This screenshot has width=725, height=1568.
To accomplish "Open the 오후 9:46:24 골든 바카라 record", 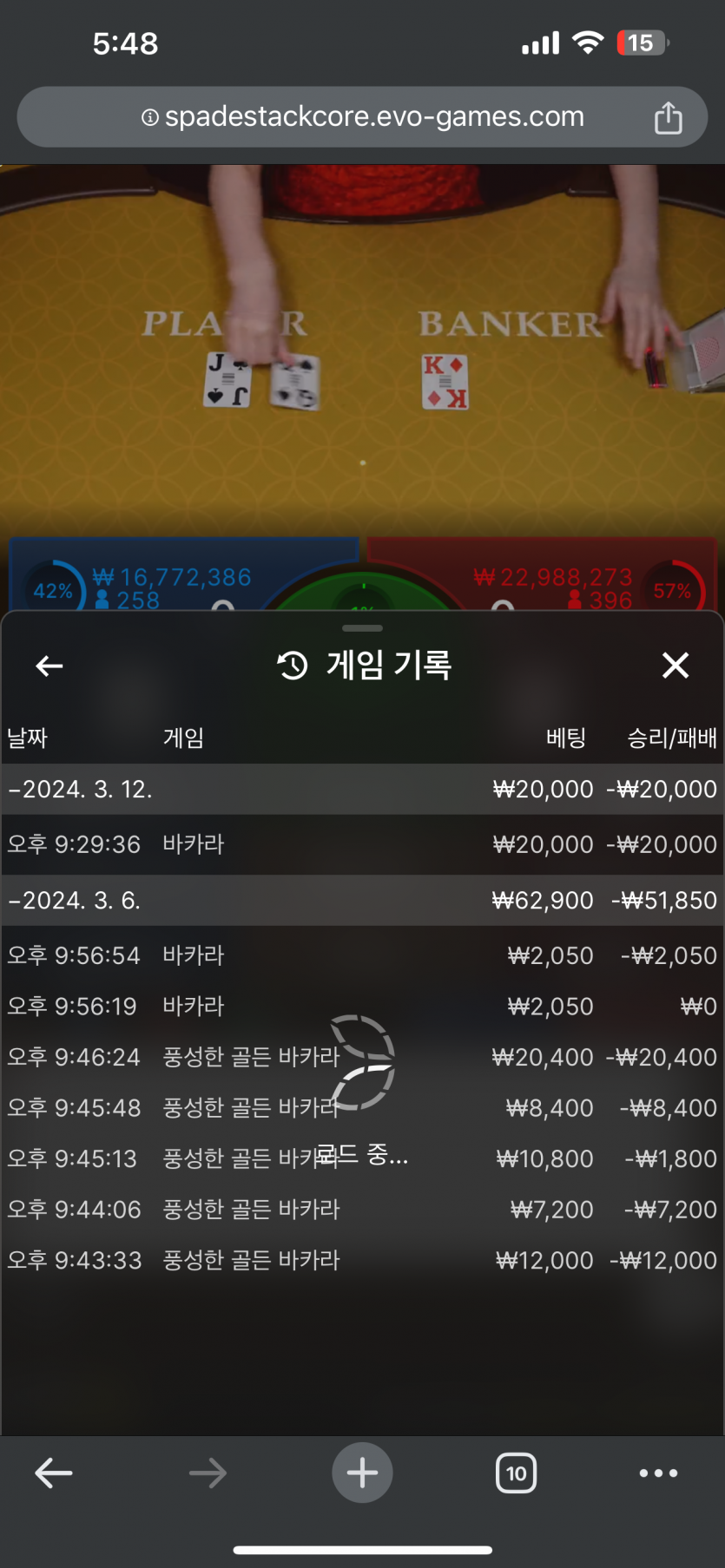I will click(x=361, y=1057).
